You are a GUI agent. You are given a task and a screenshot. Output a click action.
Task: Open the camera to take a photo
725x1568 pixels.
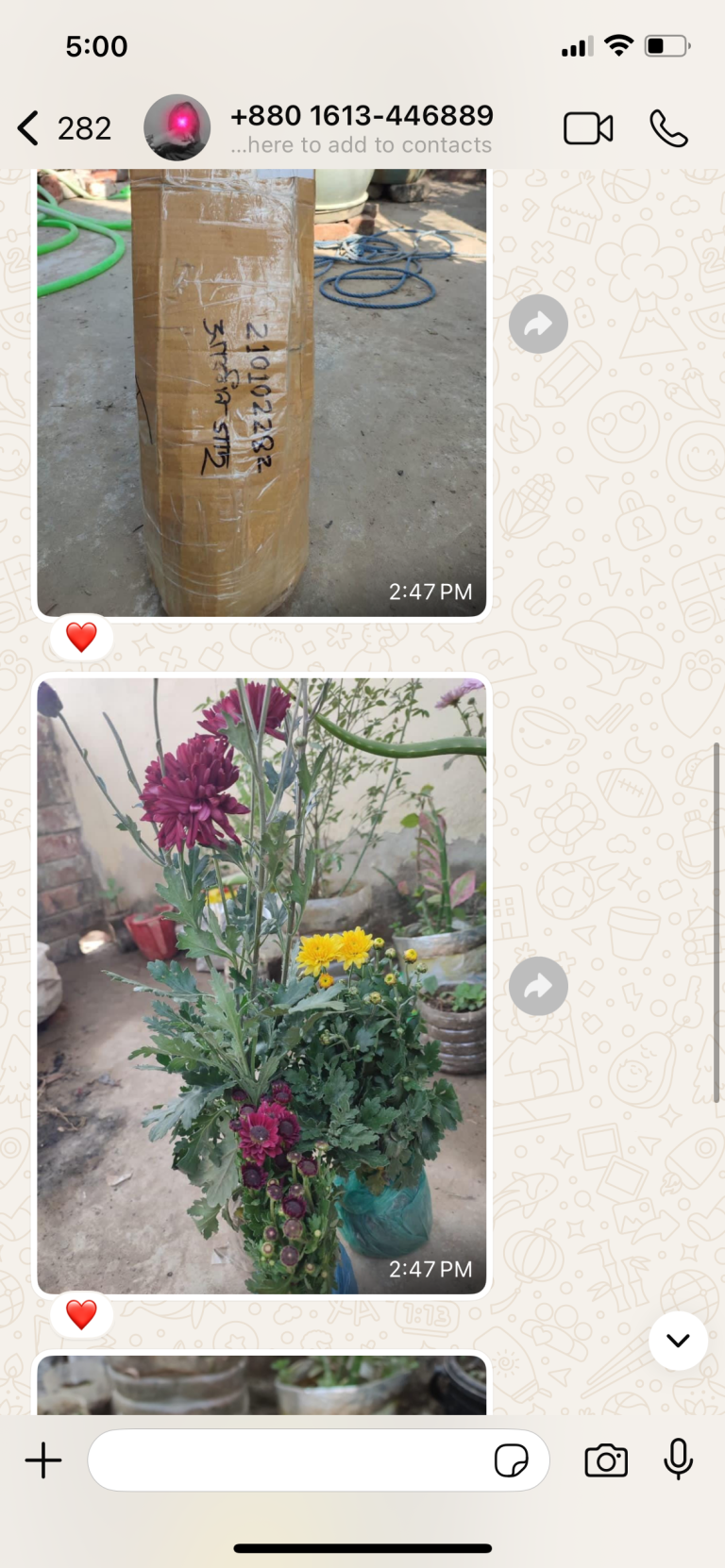point(606,1460)
